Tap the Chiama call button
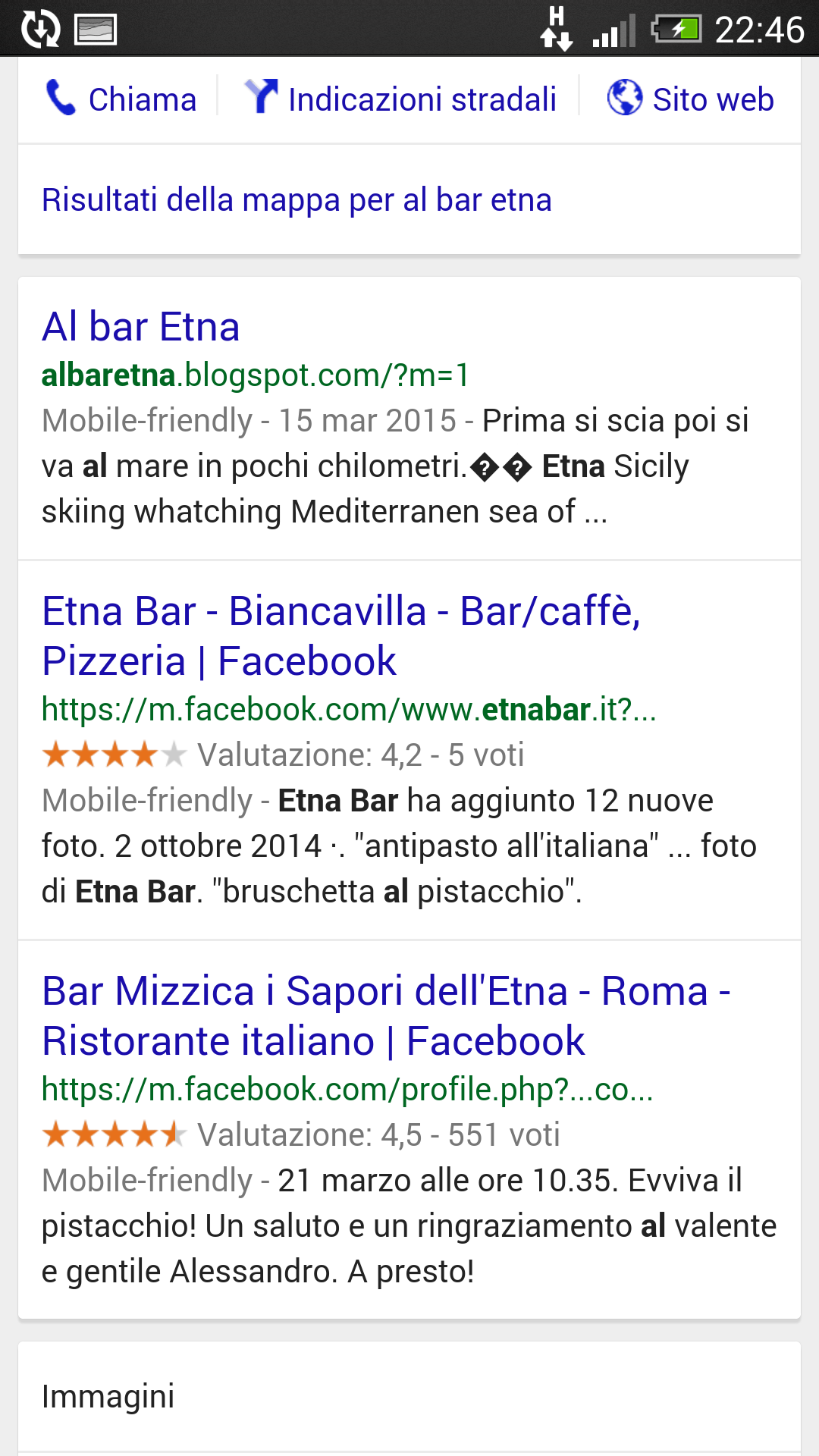Image resolution: width=819 pixels, height=1456 pixels. (x=121, y=99)
